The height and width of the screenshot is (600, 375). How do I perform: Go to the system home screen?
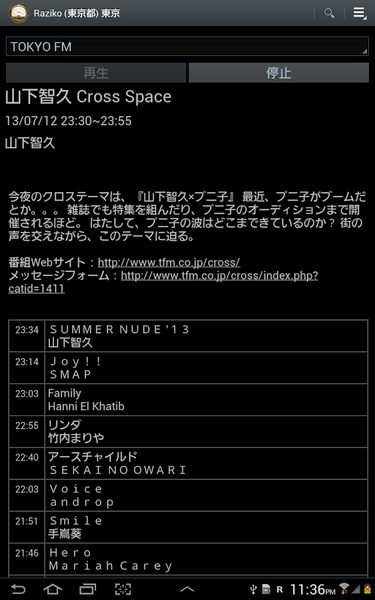pos(53,589)
